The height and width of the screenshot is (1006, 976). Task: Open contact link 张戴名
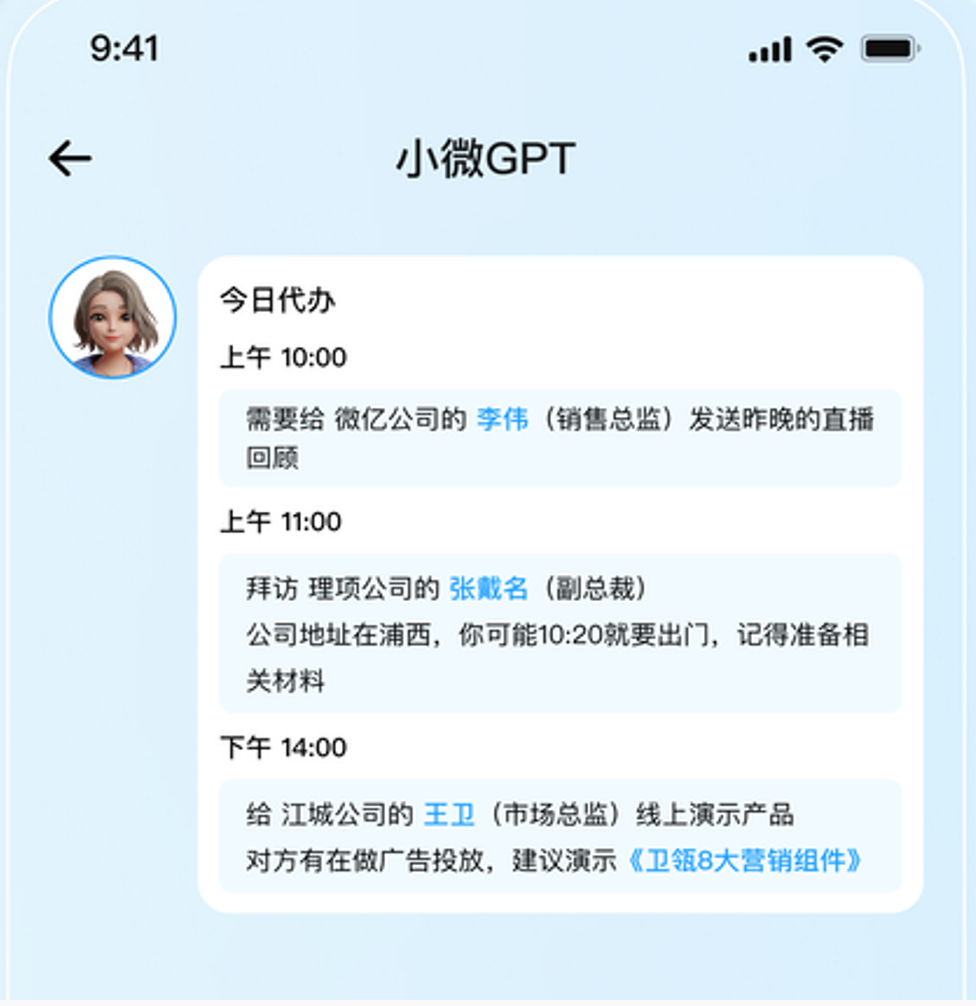488,589
